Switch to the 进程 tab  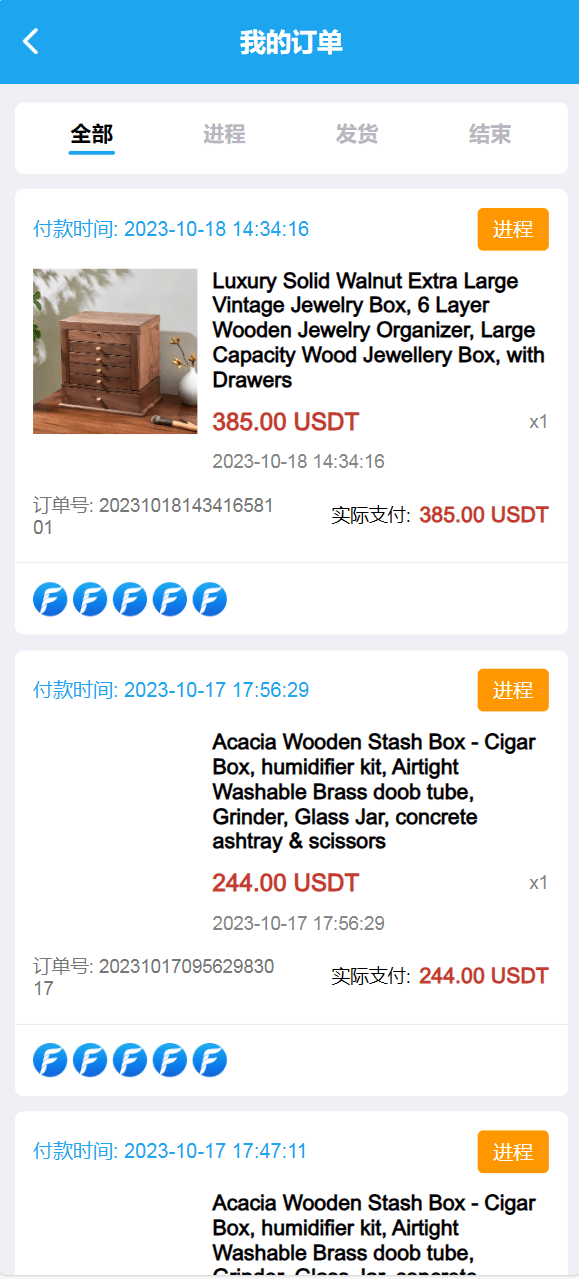pyautogui.click(x=224, y=134)
